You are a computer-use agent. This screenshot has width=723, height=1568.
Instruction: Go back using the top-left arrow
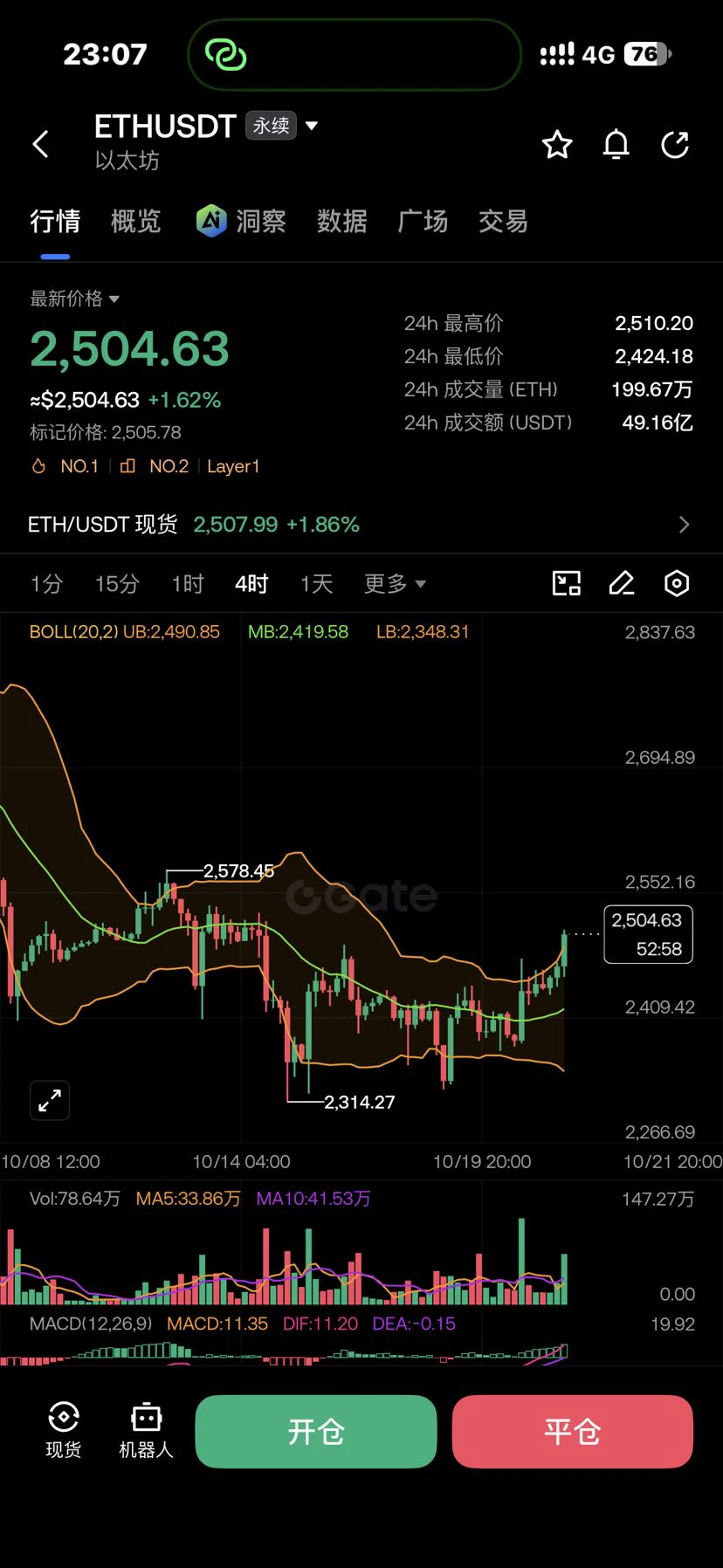[41, 144]
